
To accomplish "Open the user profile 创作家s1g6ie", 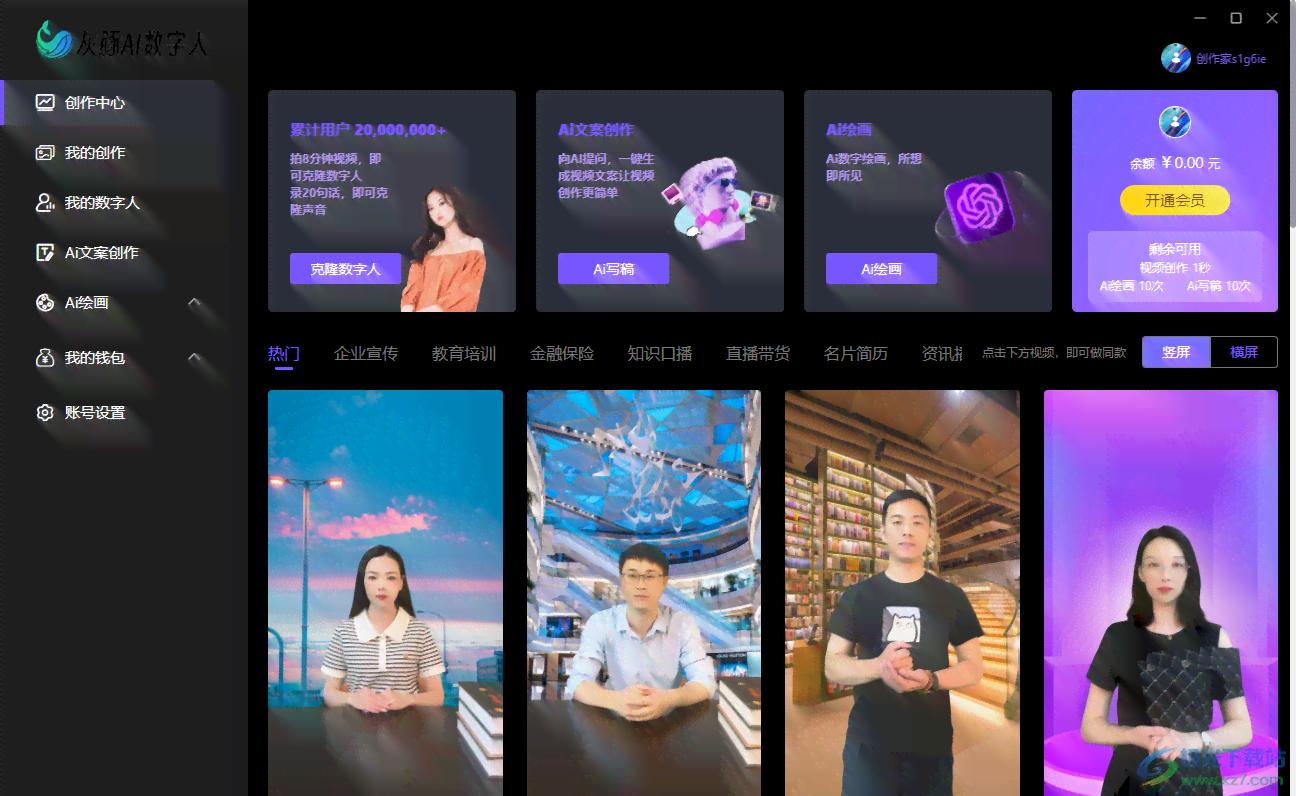I will coord(1214,58).
